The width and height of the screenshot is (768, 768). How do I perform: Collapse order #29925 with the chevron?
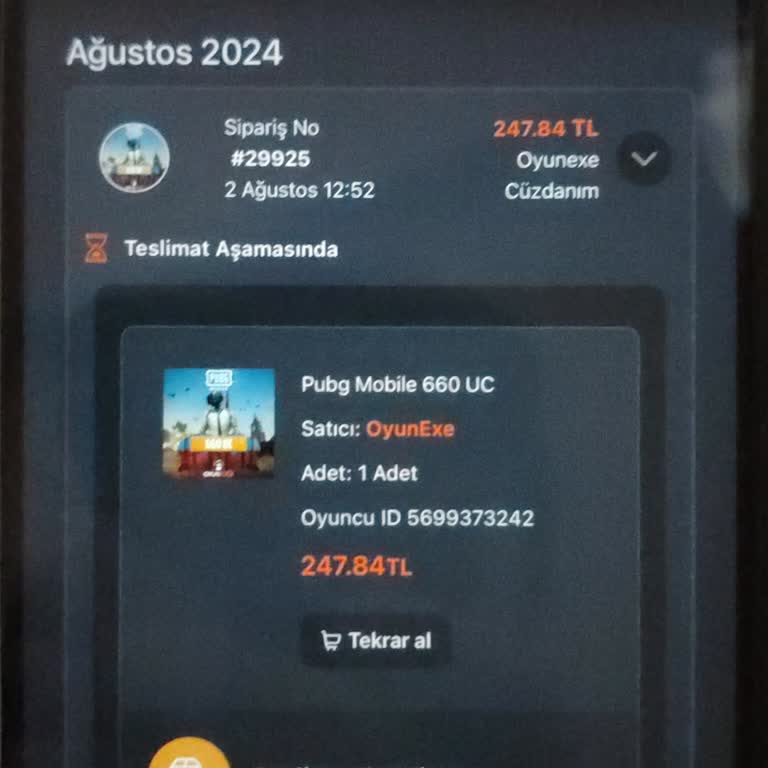644,158
